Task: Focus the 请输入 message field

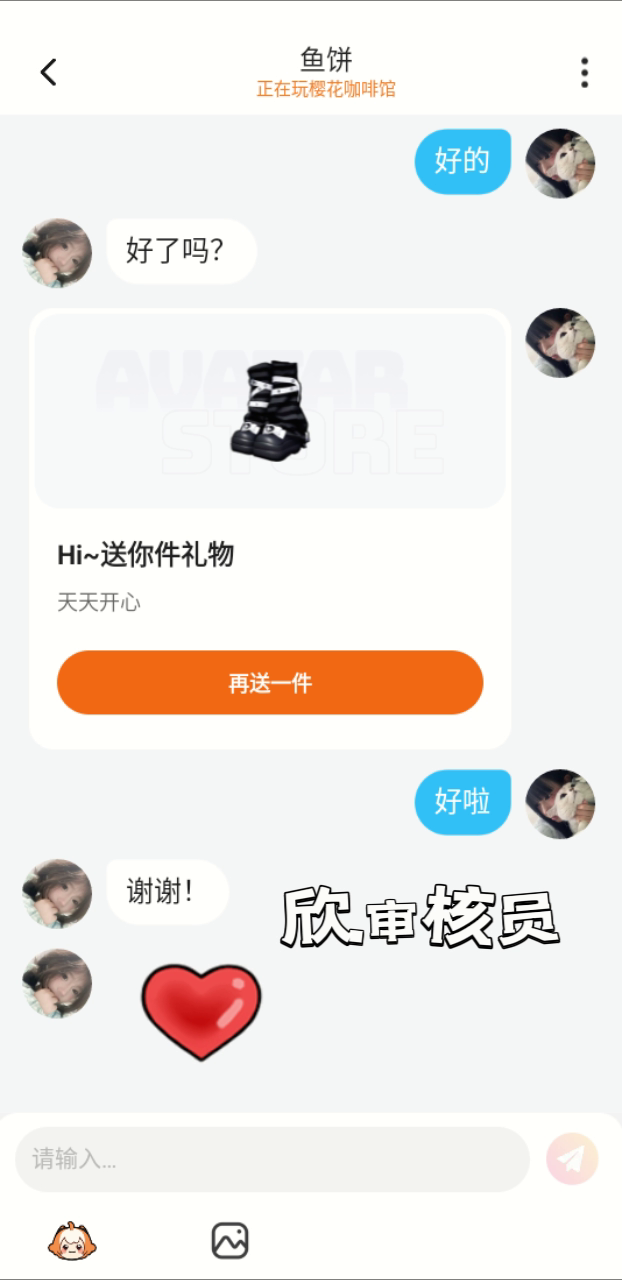Action: (272, 1160)
